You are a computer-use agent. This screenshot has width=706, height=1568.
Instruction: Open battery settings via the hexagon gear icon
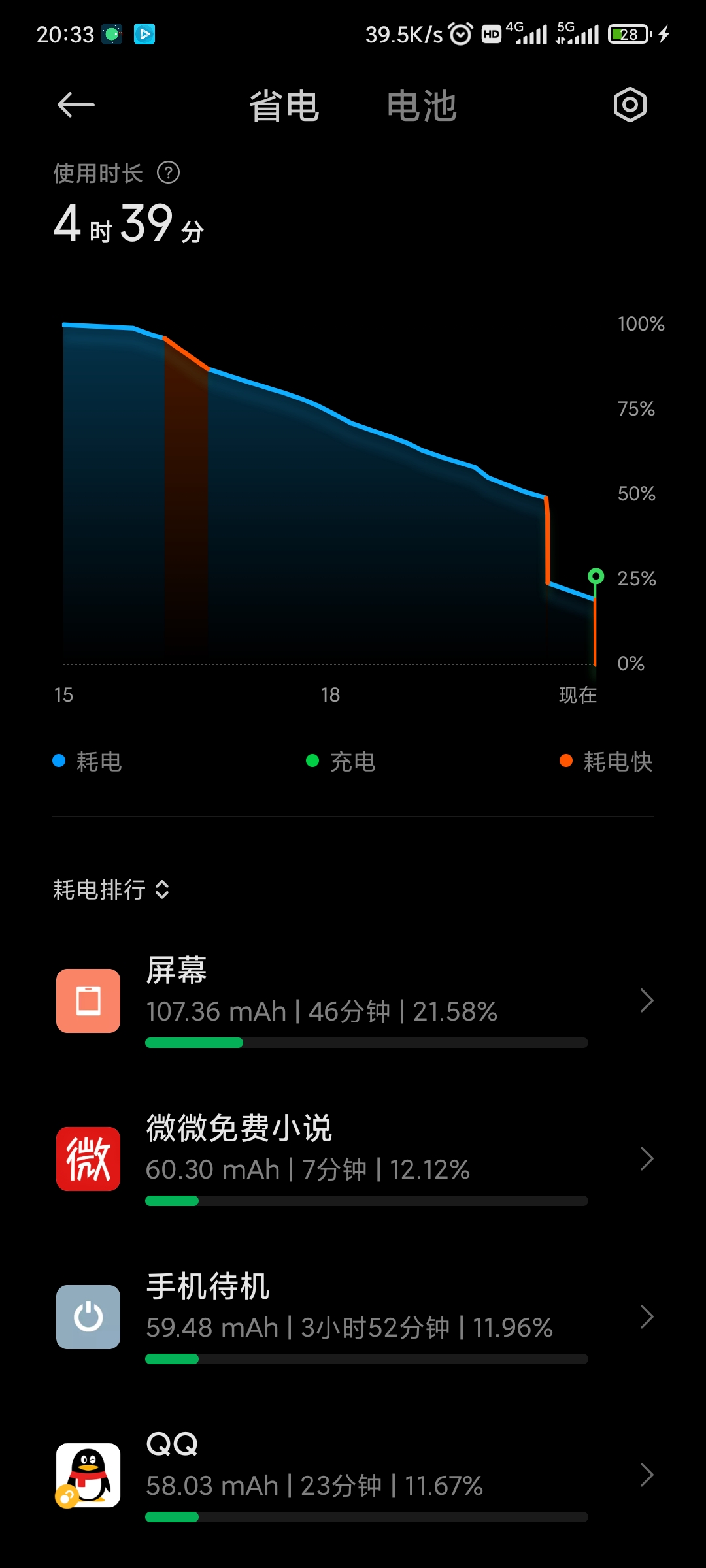(630, 105)
